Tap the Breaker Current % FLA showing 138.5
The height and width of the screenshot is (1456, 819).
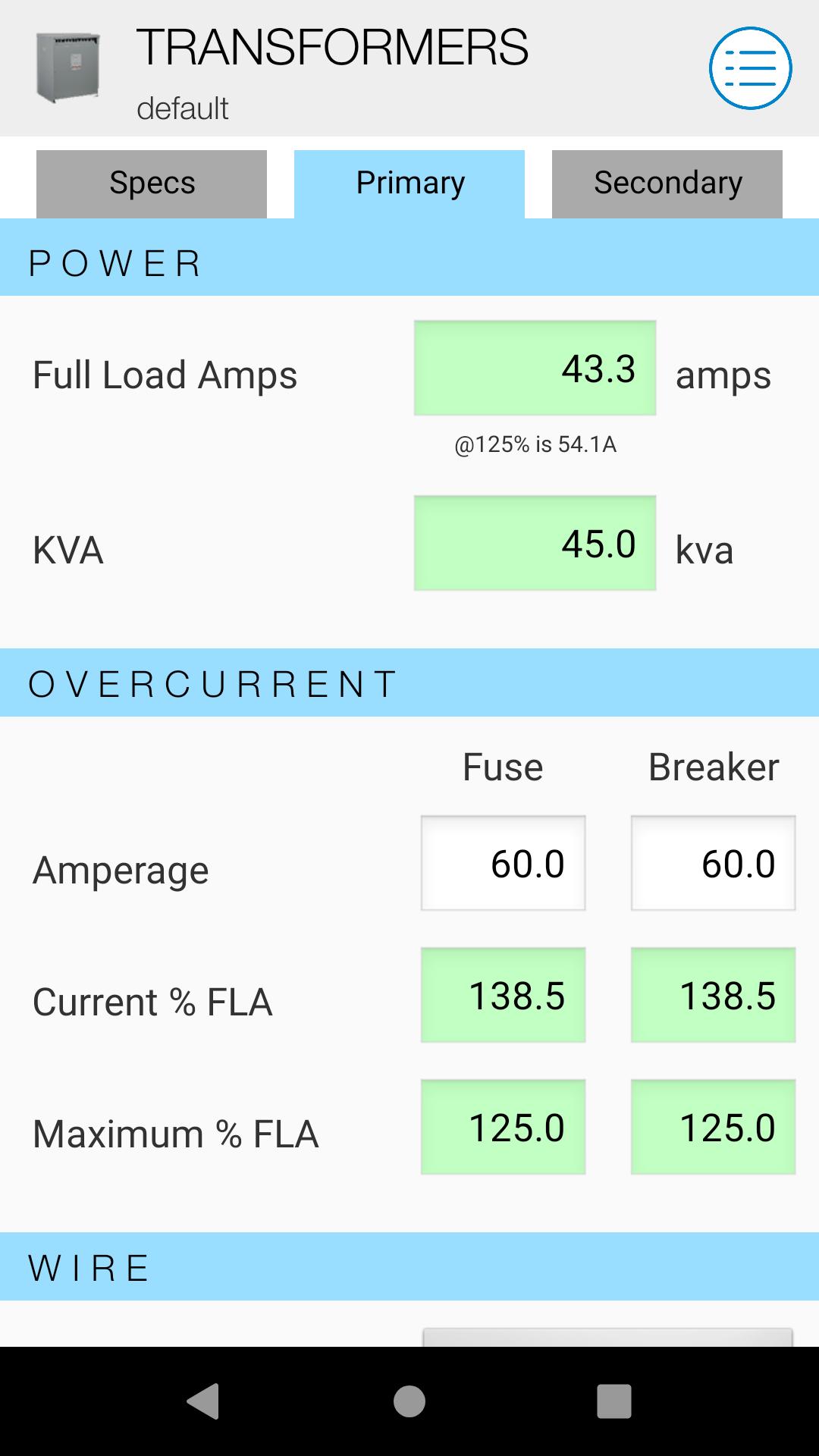(x=711, y=996)
